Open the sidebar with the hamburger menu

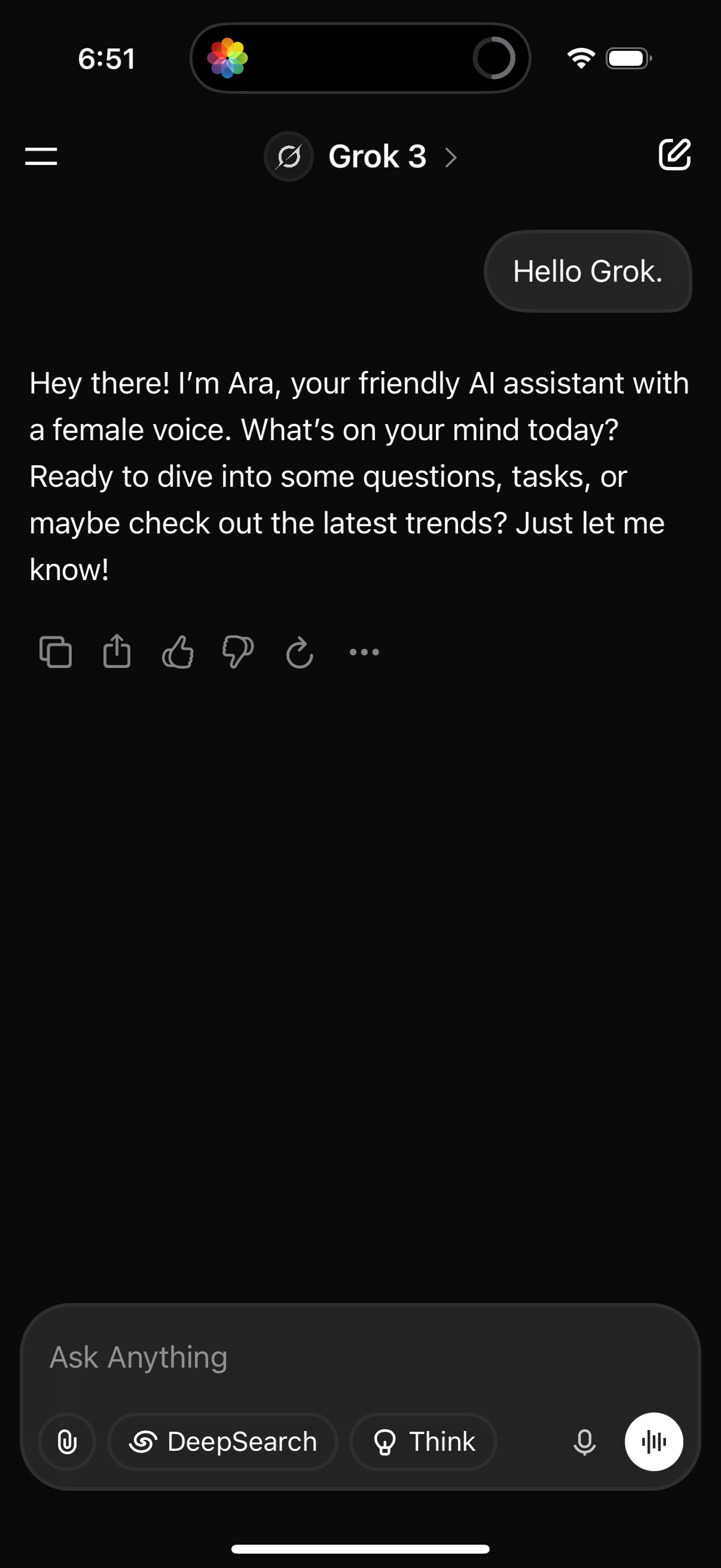[x=40, y=157]
